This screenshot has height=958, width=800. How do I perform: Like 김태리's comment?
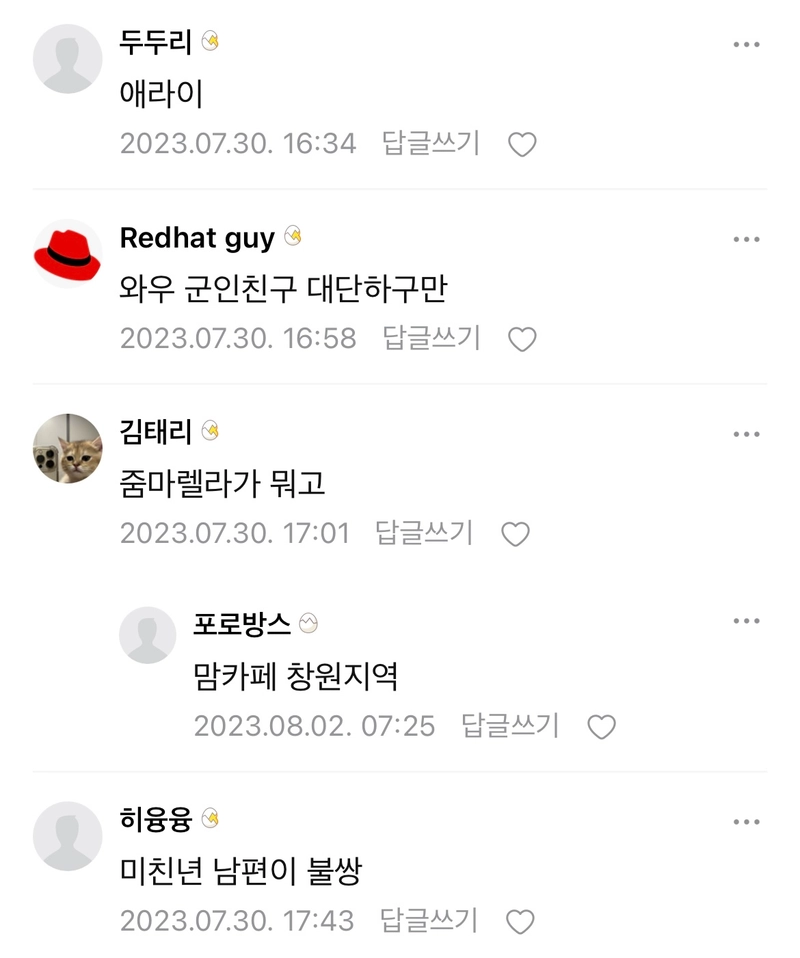(515, 535)
